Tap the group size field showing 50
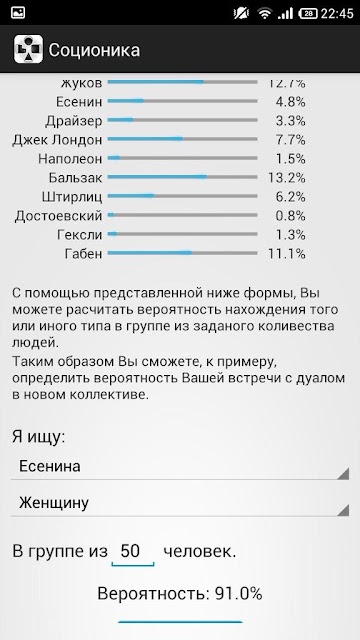360x640 pixels. [133, 552]
